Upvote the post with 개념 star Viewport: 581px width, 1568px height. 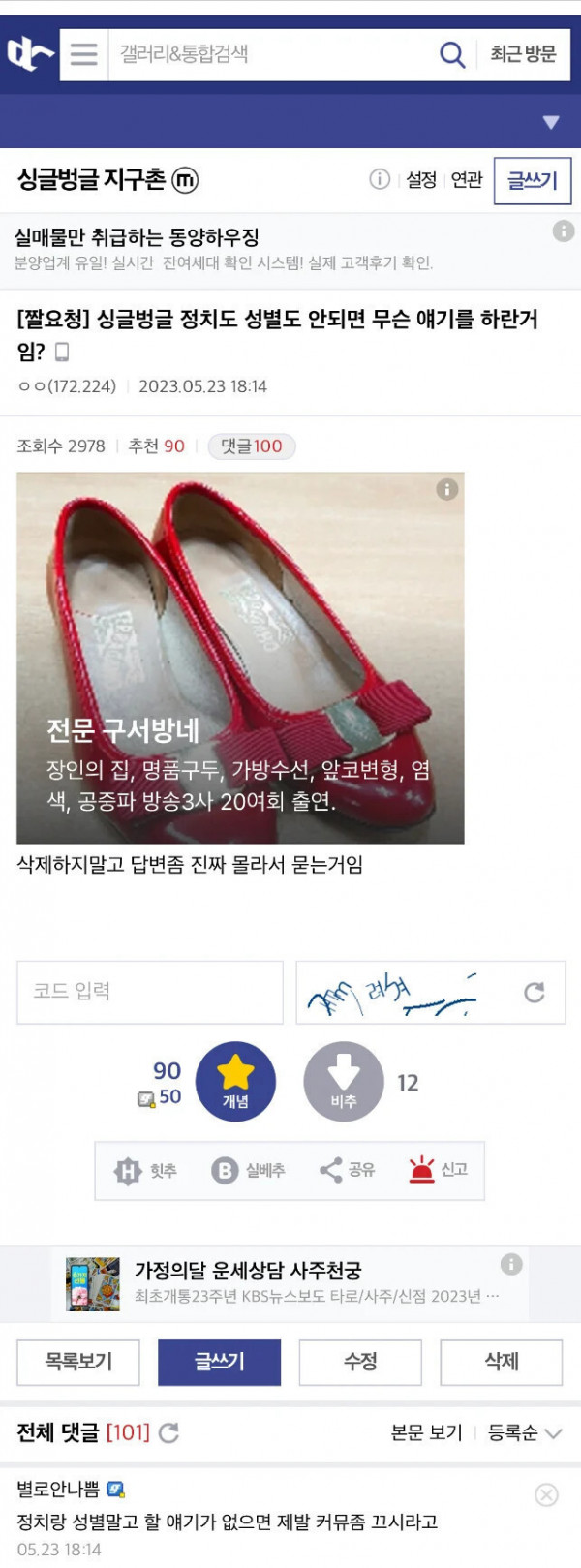point(235,1082)
